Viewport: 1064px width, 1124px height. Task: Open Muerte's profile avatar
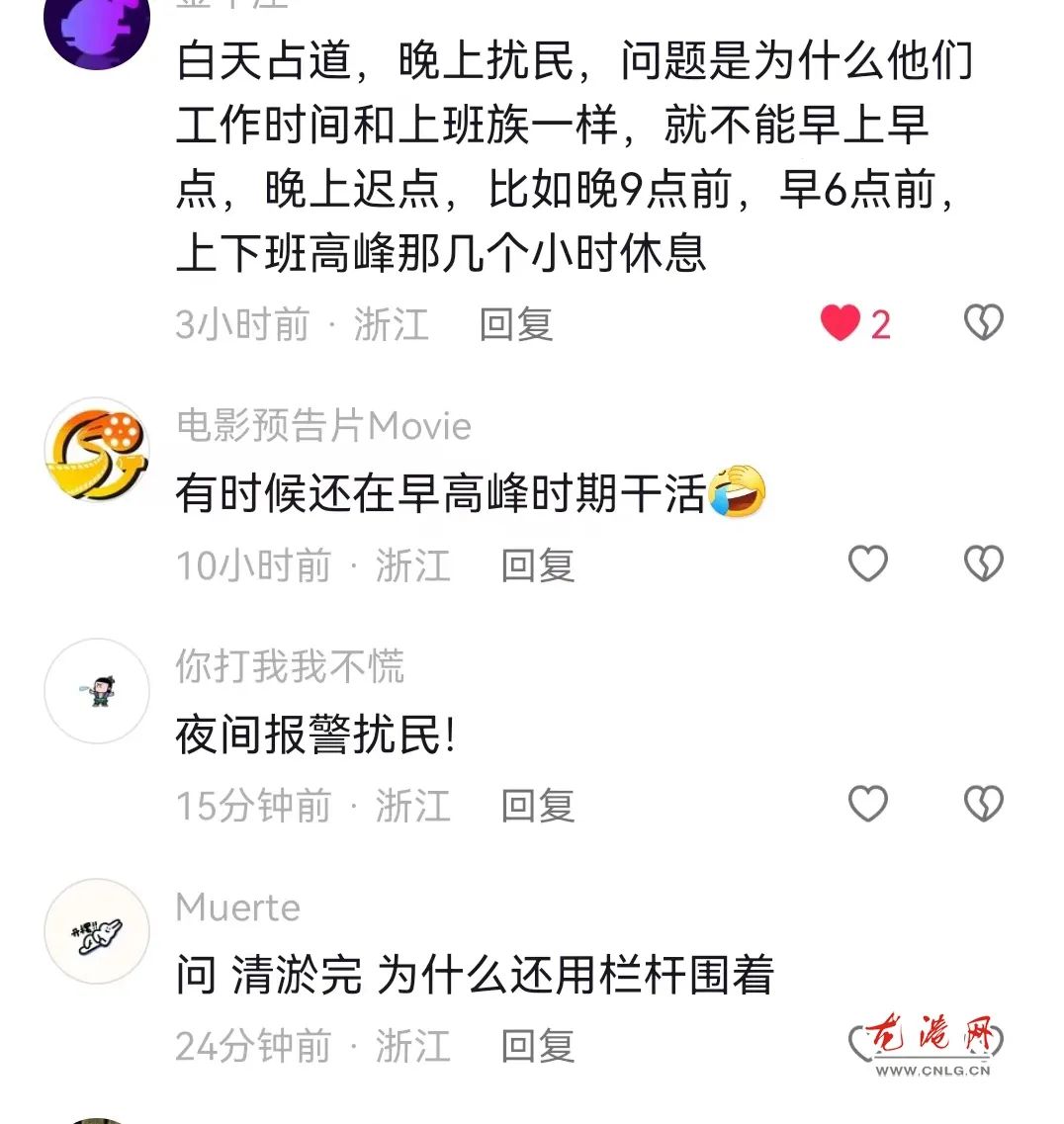(97, 931)
